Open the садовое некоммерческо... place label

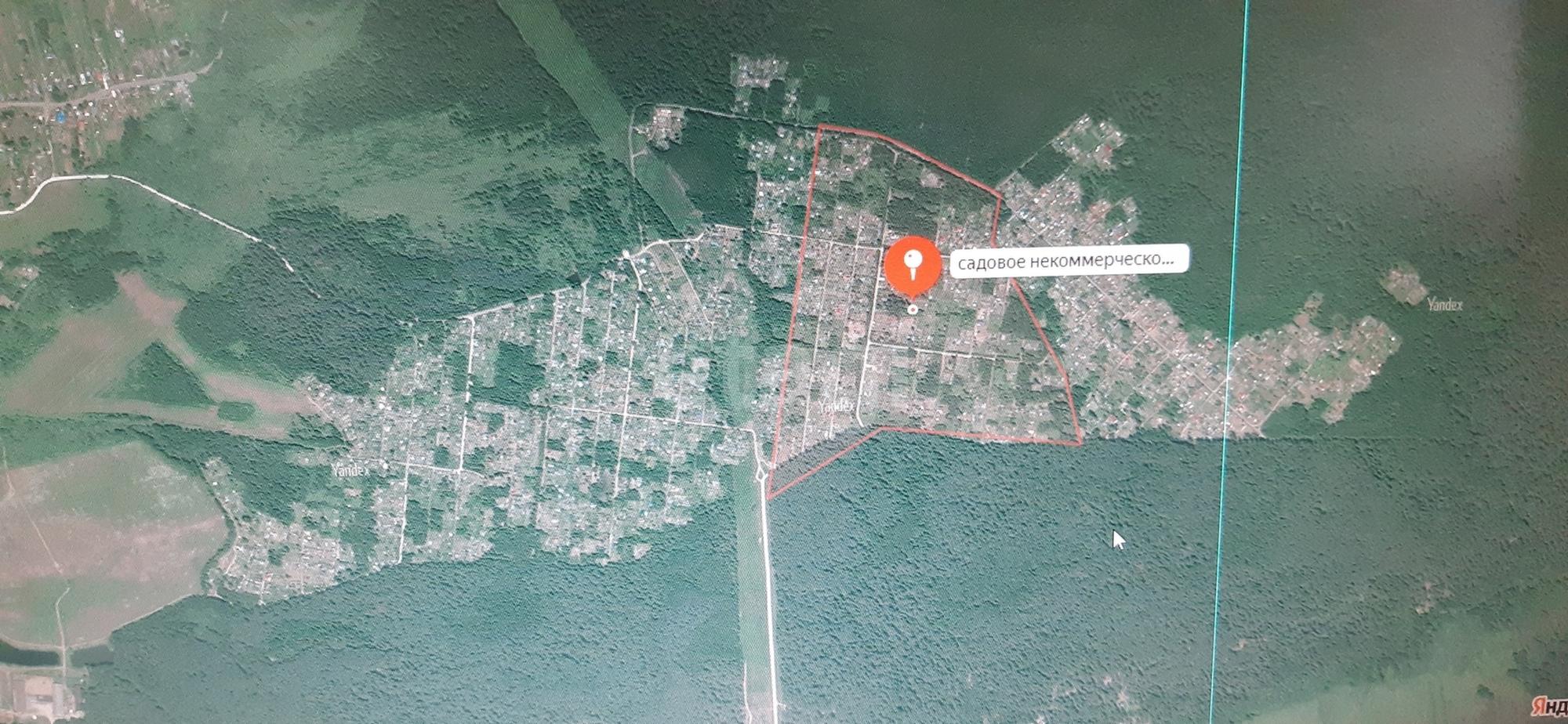click(1068, 260)
